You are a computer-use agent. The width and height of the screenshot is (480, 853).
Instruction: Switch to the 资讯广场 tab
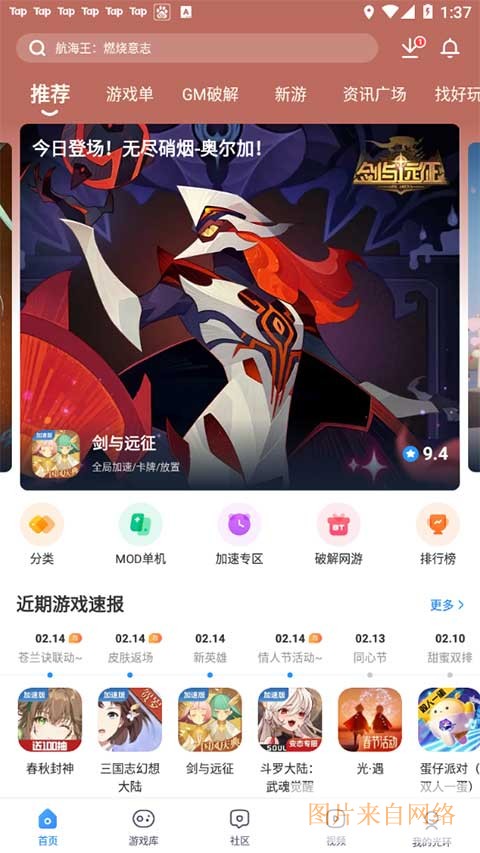click(374, 94)
